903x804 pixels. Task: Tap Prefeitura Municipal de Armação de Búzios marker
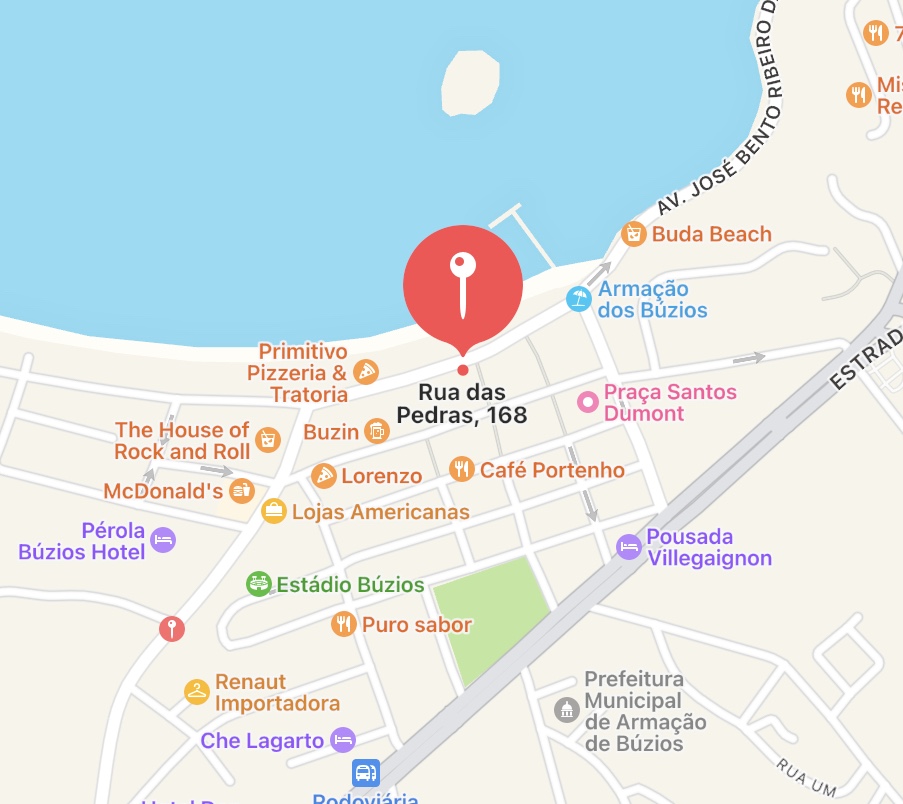(x=567, y=710)
